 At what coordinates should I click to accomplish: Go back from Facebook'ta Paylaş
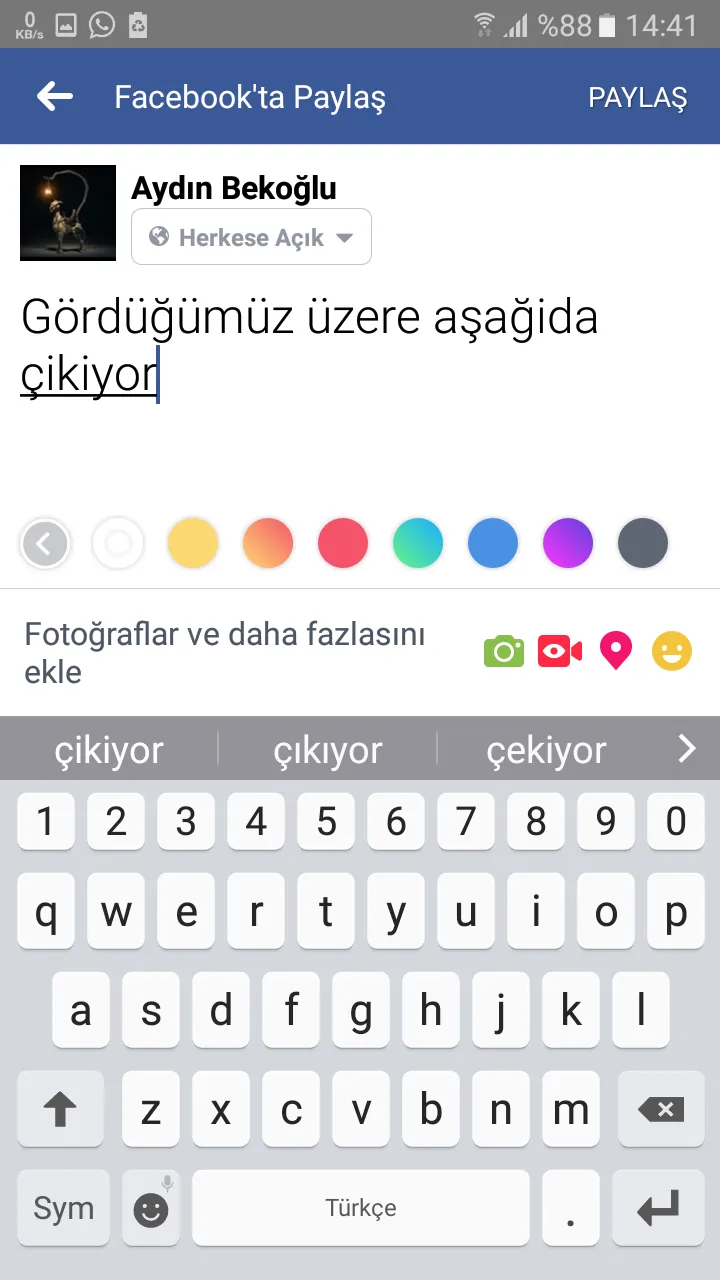pyautogui.click(x=55, y=96)
